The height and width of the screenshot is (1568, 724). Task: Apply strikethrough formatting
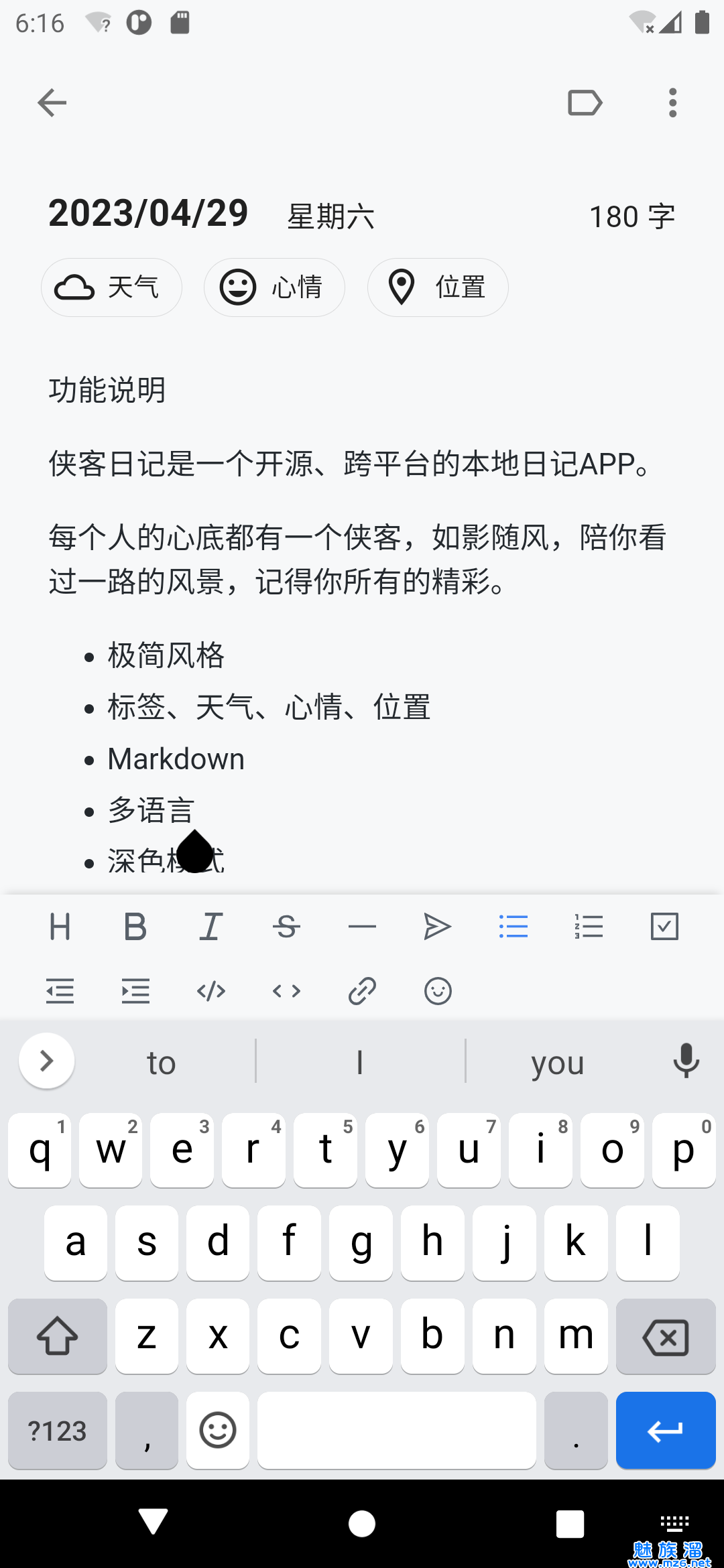pyautogui.click(x=286, y=927)
